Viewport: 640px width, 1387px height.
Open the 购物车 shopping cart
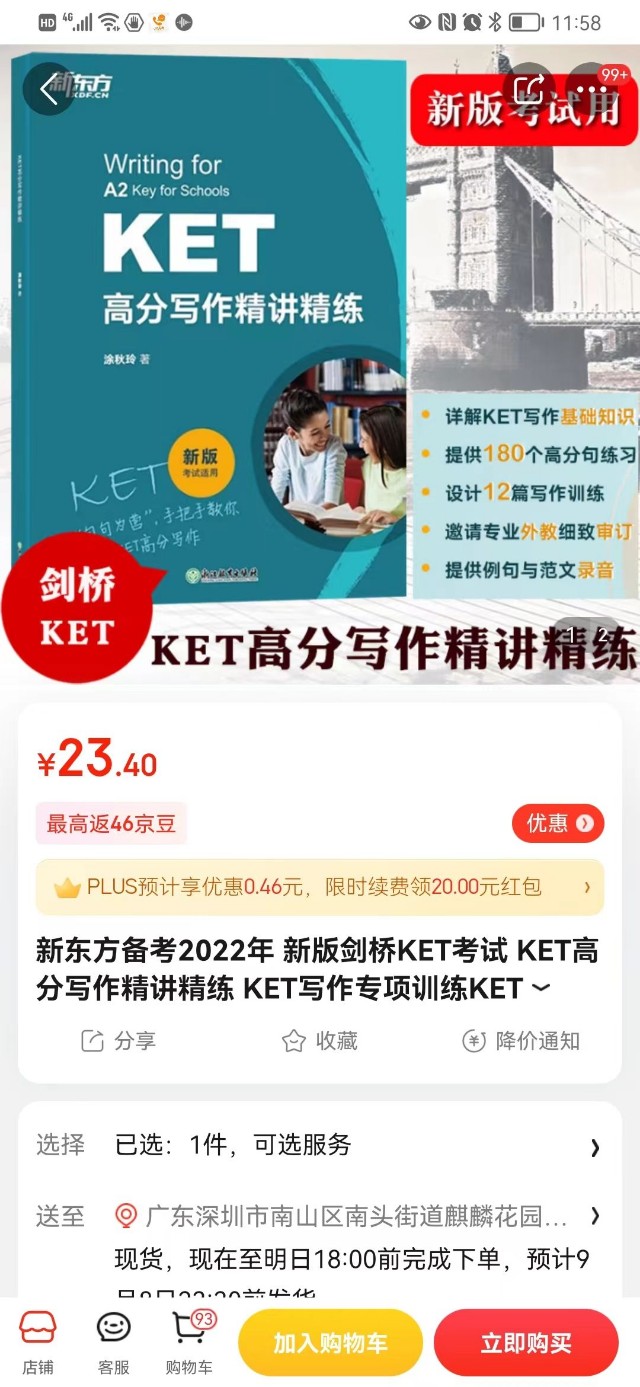click(188, 1344)
